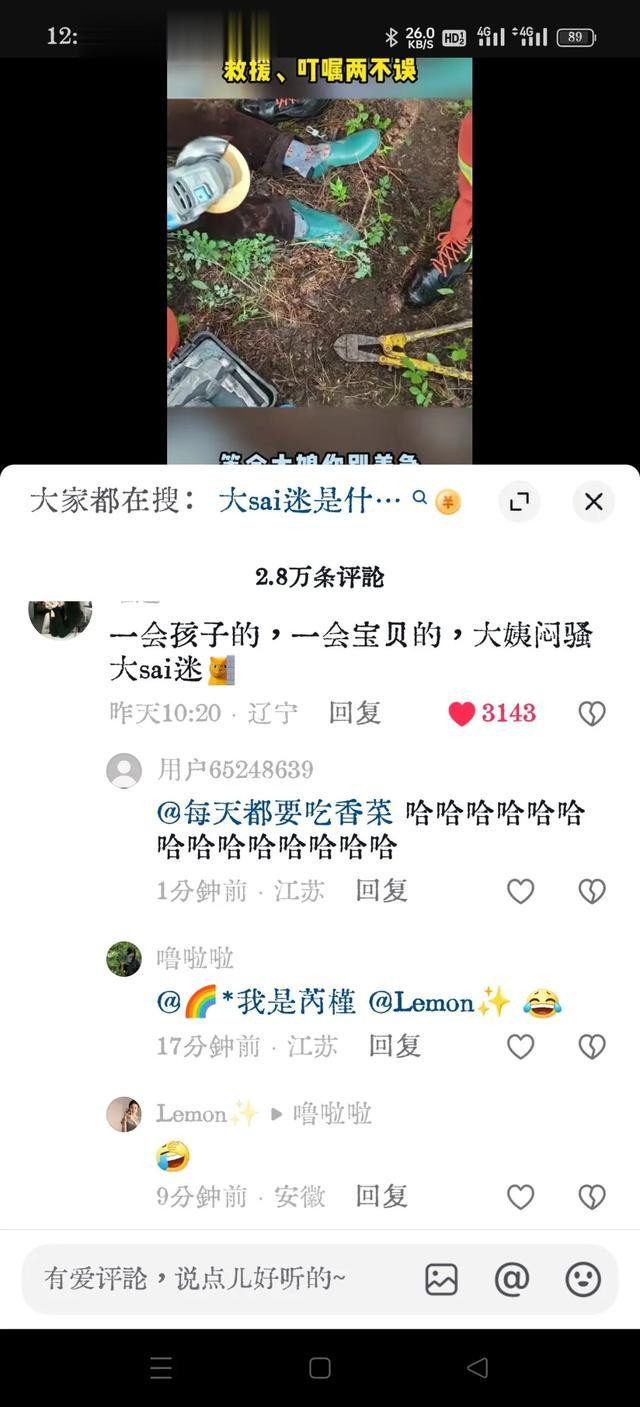This screenshot has height=1407, width=640.
Task: Reply to the 辽宁 comment
Action: coord(355,713)
